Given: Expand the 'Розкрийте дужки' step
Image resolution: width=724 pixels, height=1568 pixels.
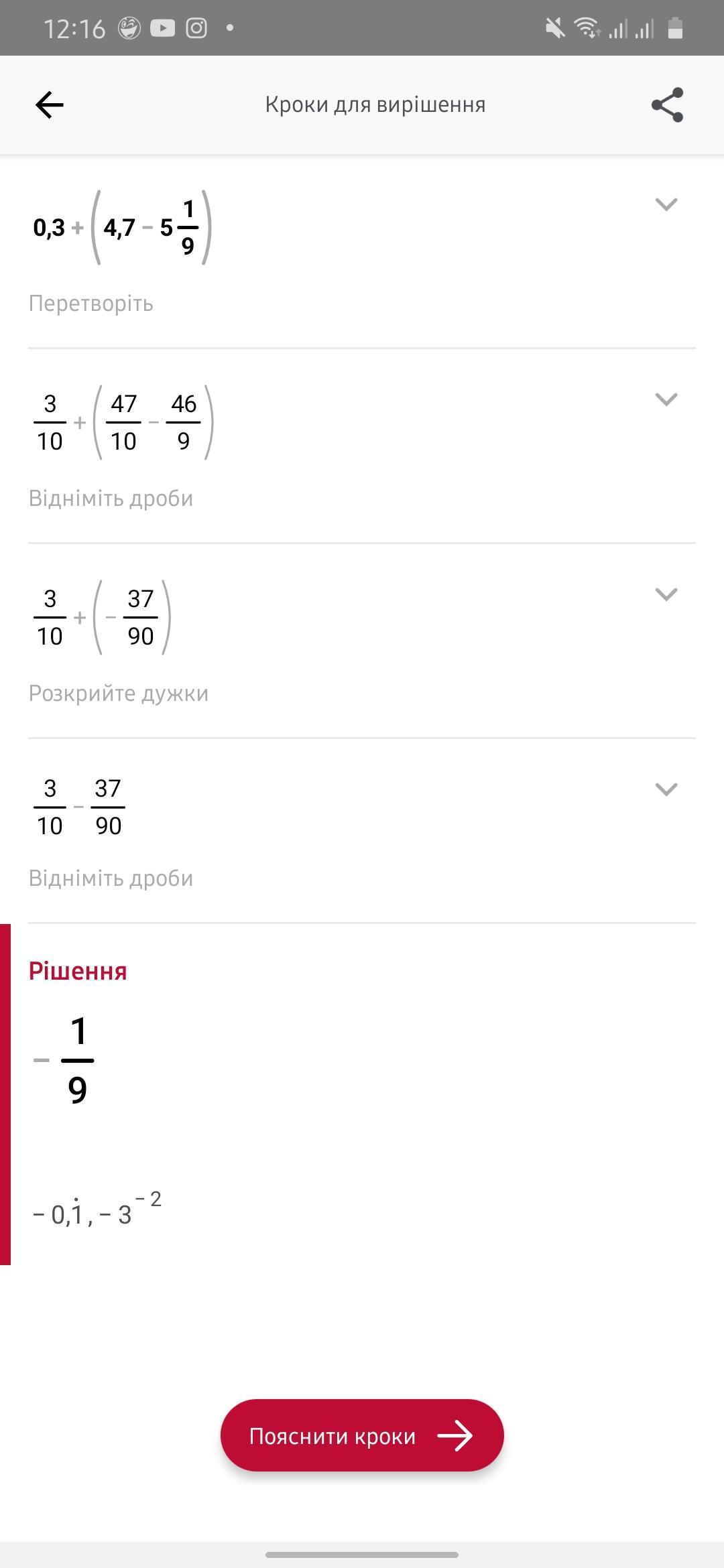Looking at the screenshot, I should coord(666,594).
